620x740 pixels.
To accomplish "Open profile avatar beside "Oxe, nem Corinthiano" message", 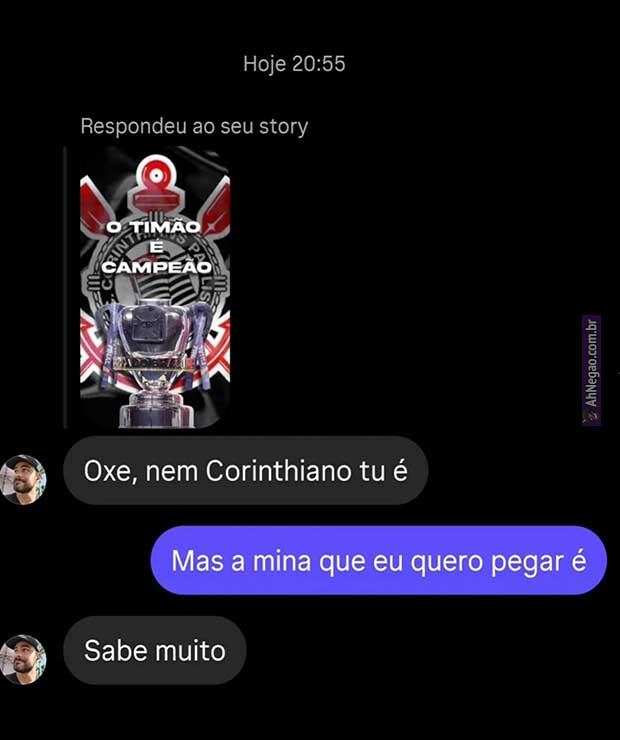I will (x=24, y=479).
